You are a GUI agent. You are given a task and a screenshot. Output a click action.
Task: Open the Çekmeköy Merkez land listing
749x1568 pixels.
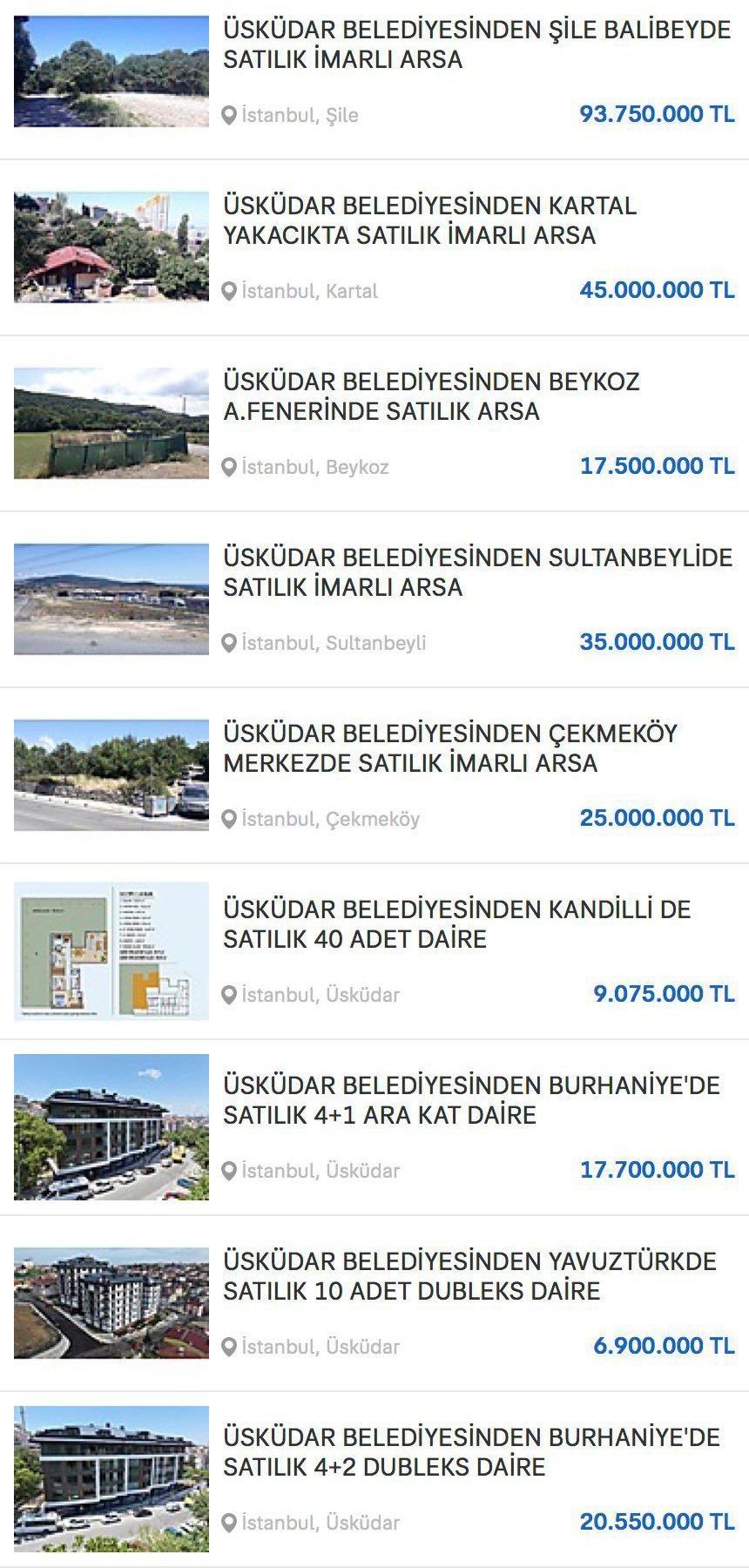click(449, 748)
